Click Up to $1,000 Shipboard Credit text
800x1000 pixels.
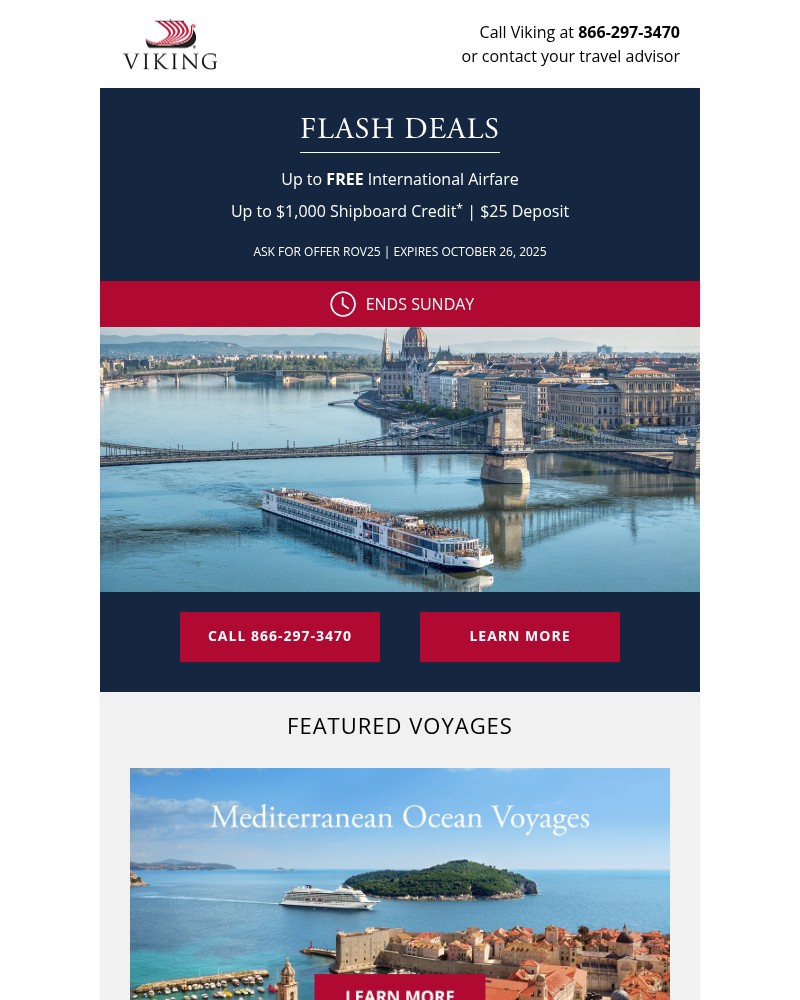tap(344, 211)
